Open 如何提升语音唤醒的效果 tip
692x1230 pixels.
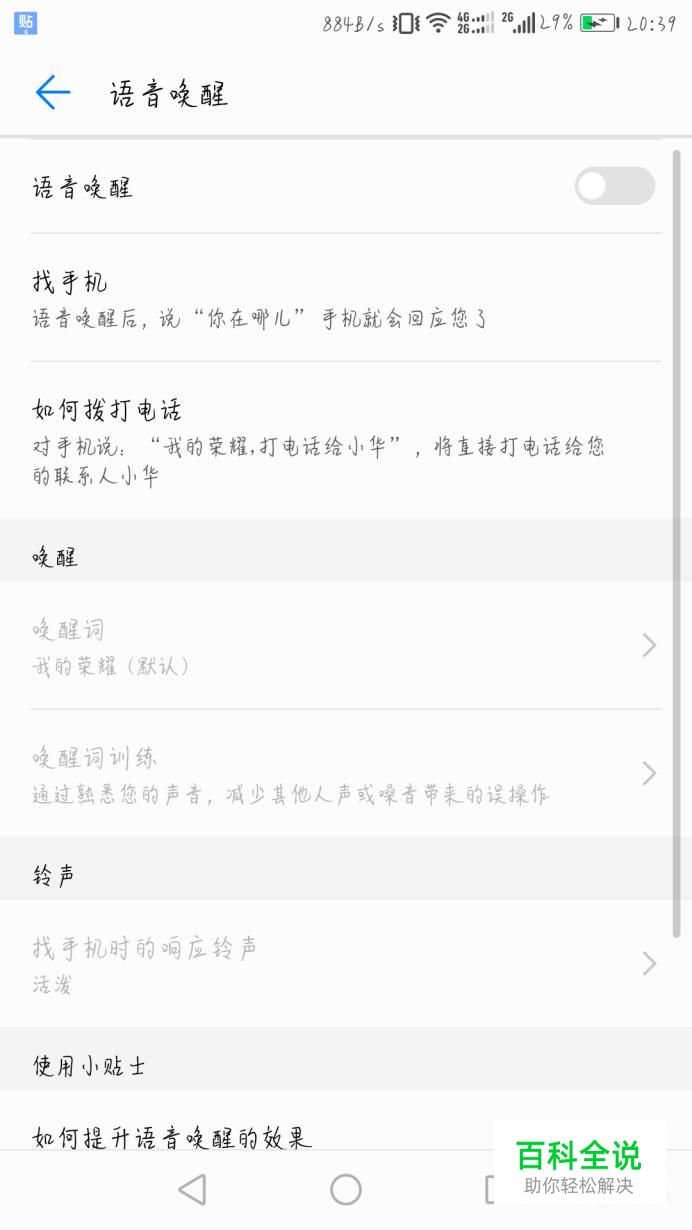[173, 1137]
